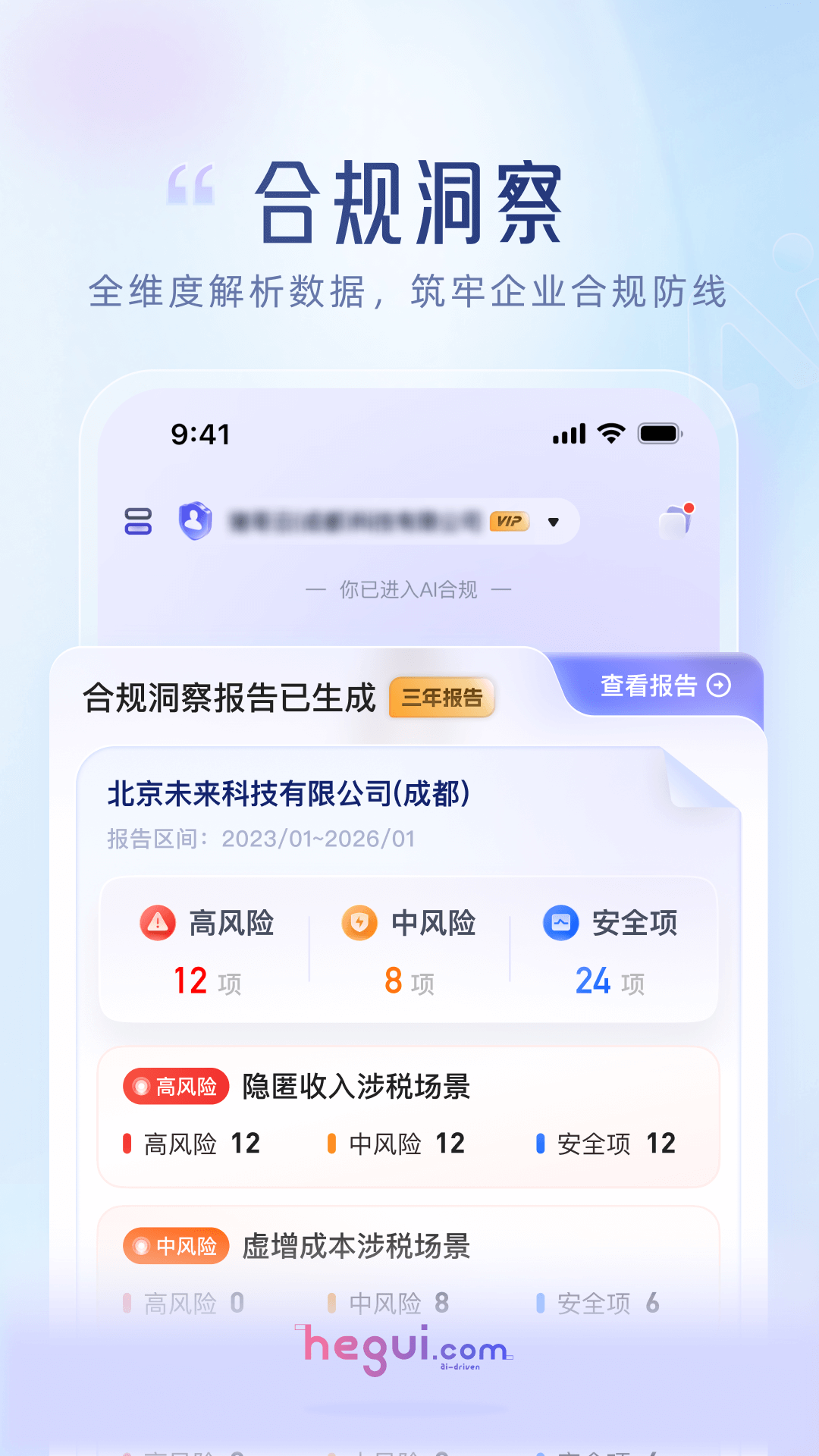Open notifications via the red-dot icon
This screenshot has width=819, height=1456.
coord(677,521)
